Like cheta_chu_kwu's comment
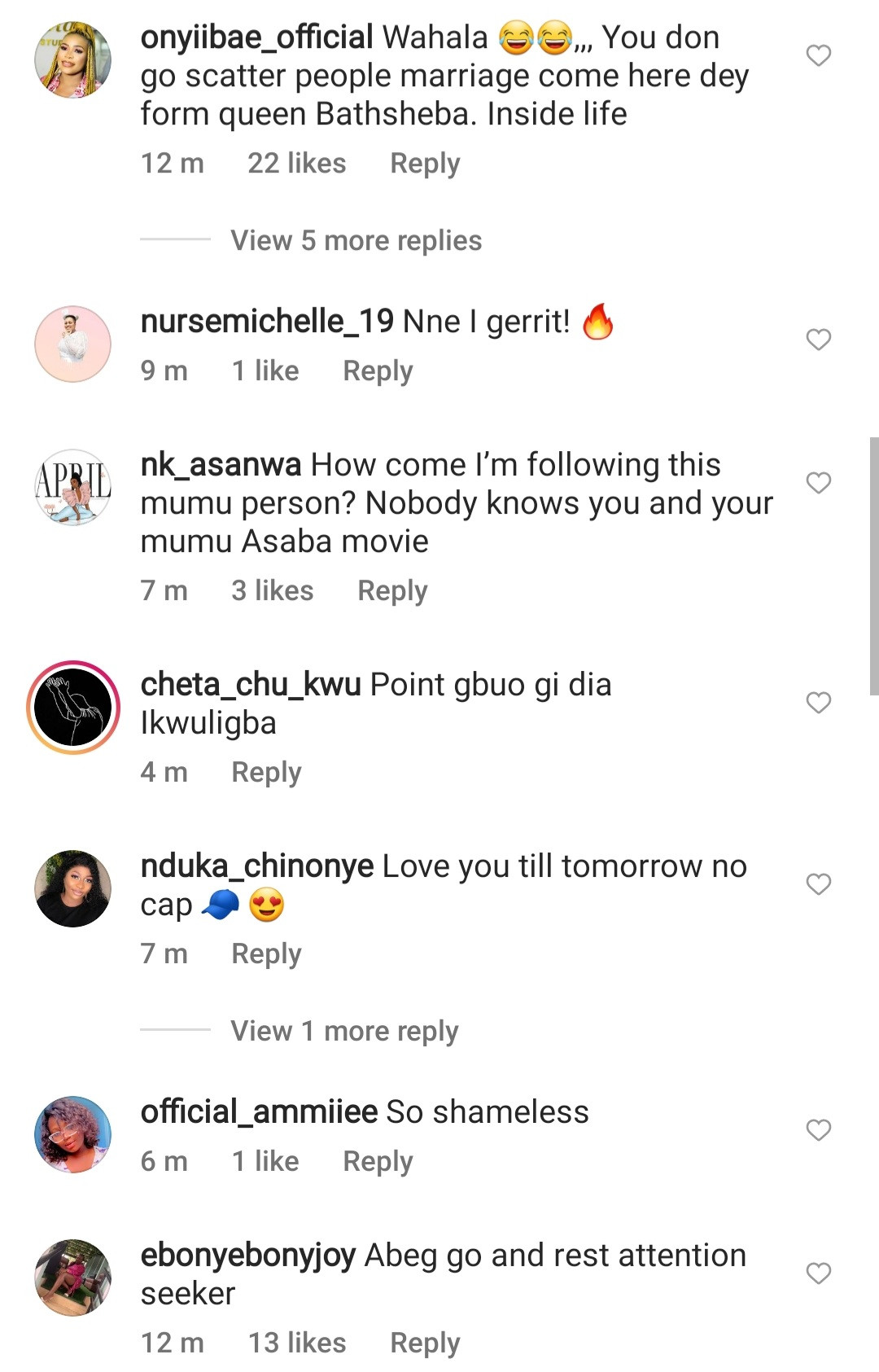 818,703
